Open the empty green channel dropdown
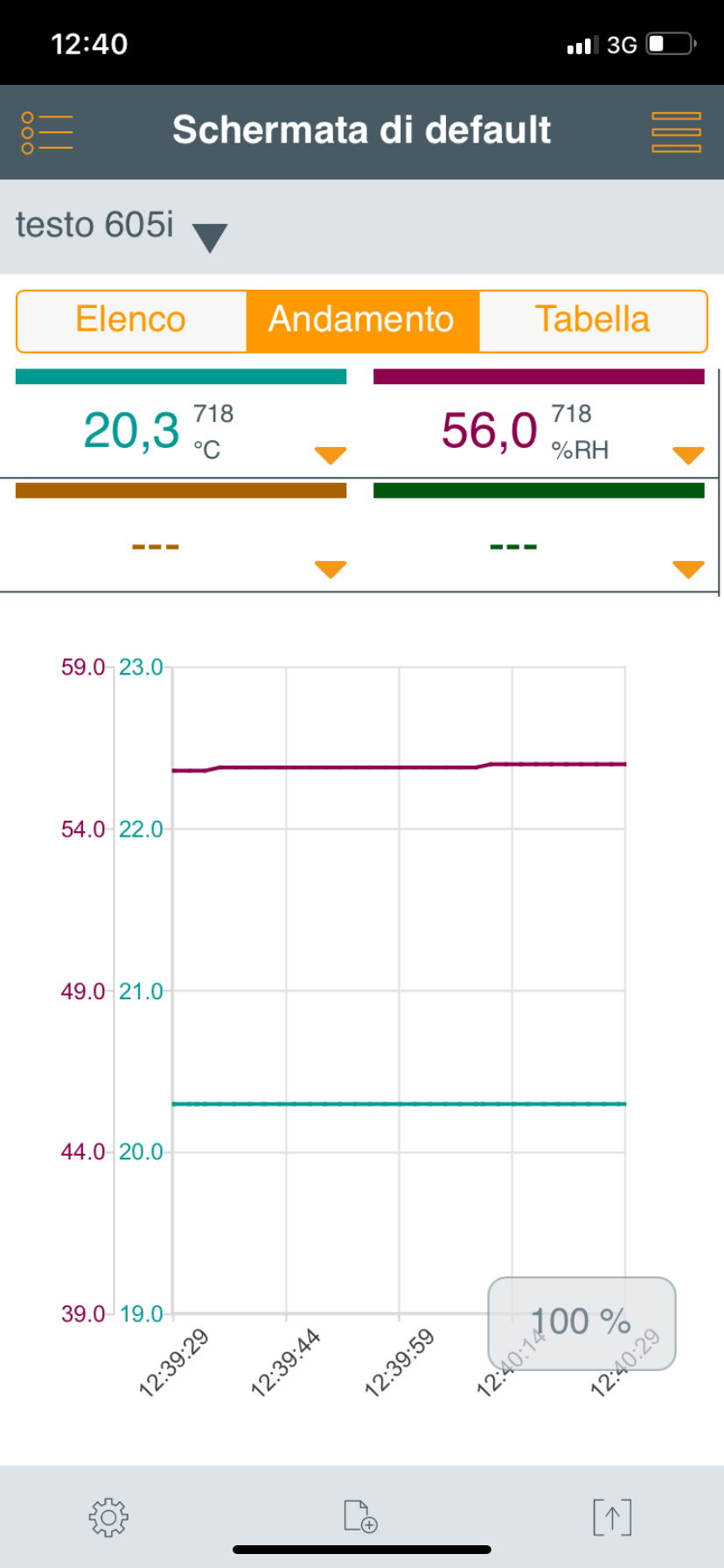This screenshot has width=724, height=1568. point(688,570)
